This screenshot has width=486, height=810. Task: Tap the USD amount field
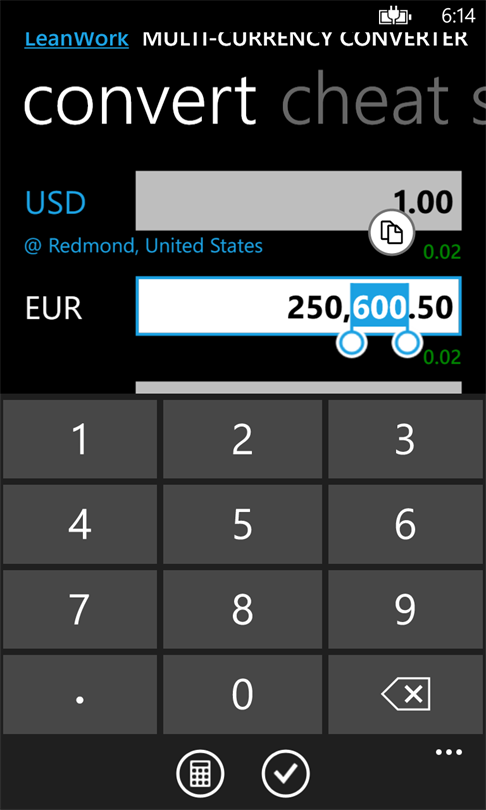point(299,201)
